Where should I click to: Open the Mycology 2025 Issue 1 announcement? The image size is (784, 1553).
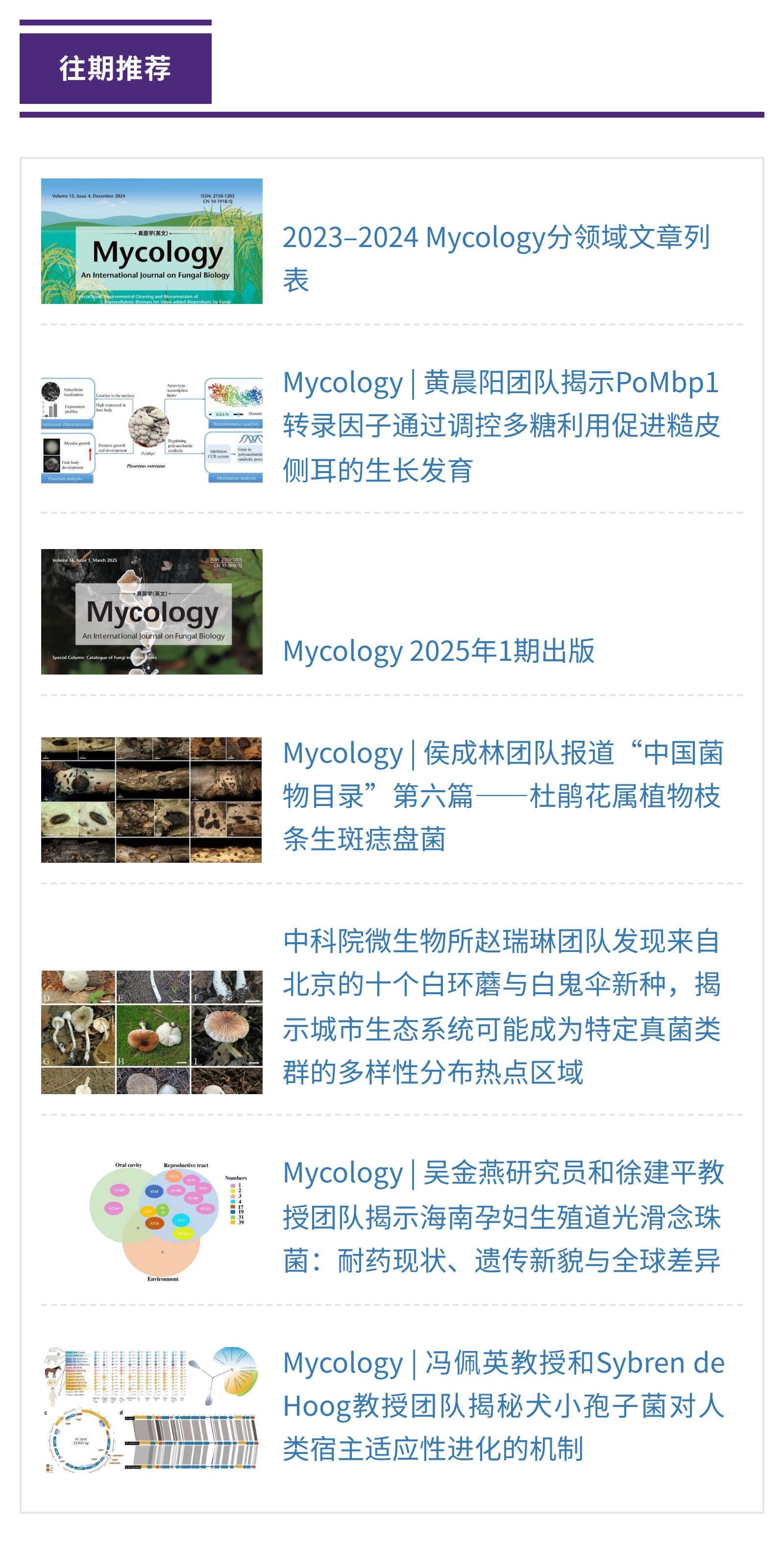(439, 651)
